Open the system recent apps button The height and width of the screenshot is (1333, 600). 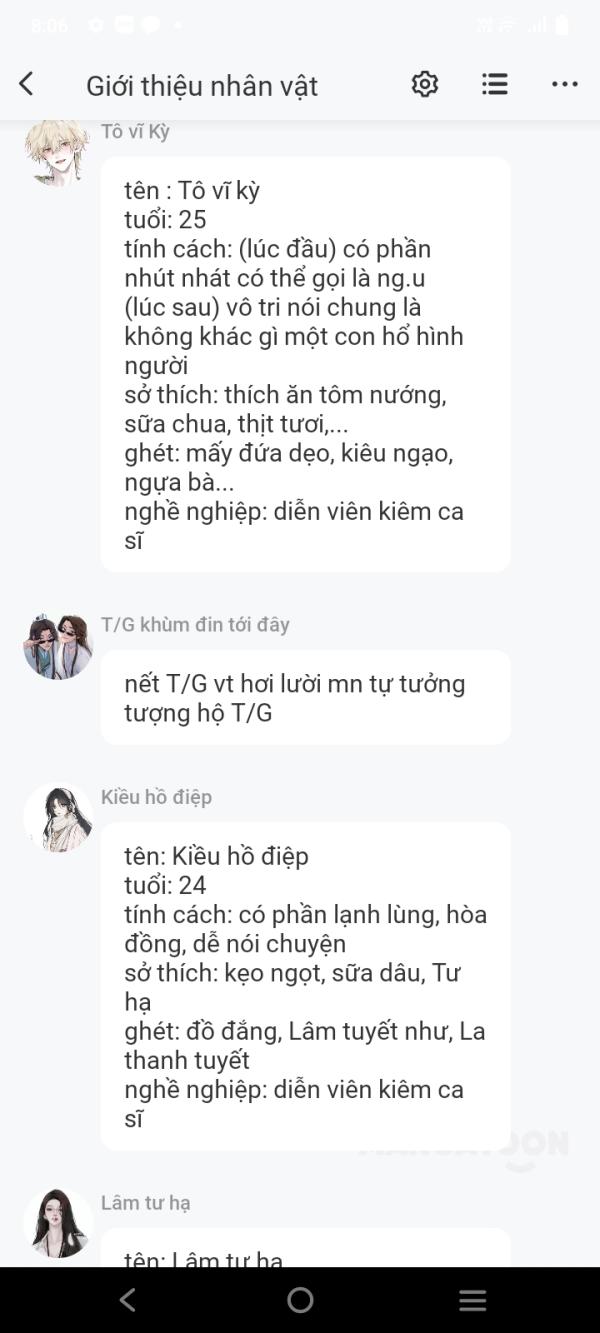point(472,1300)
